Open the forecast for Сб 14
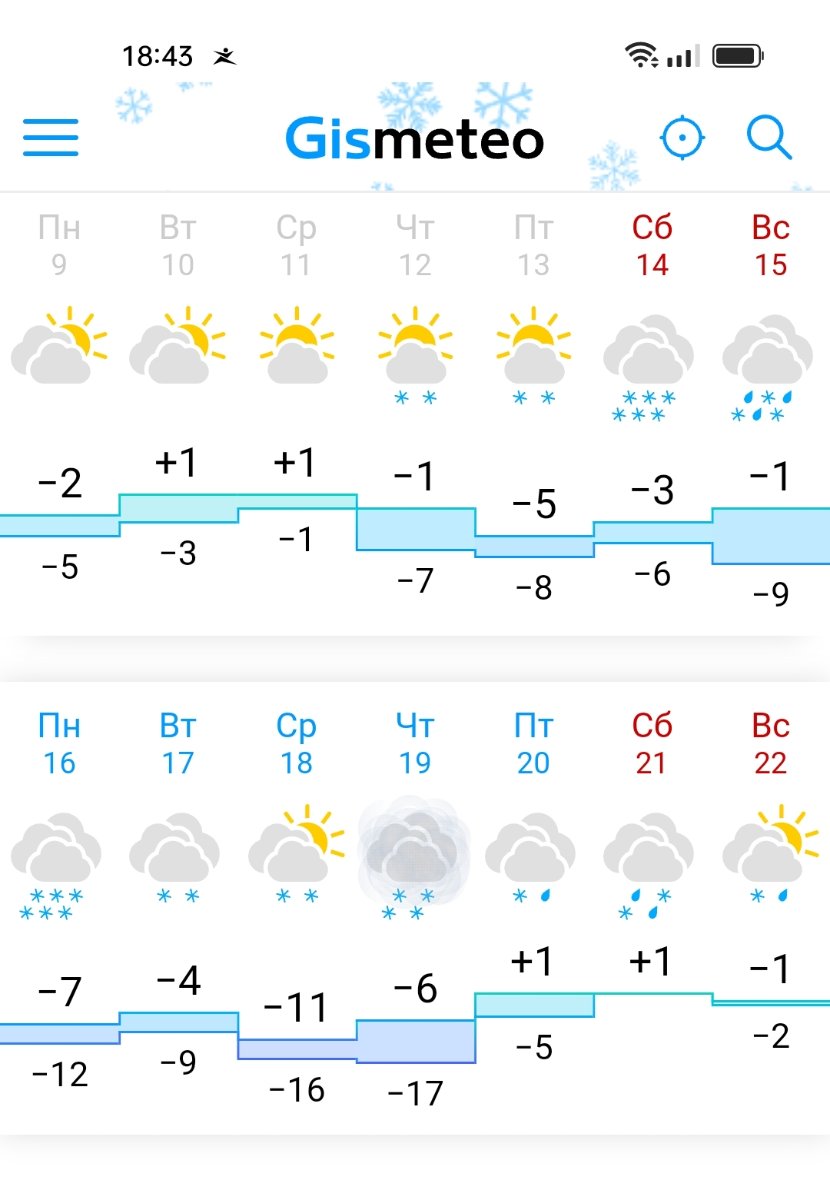Screen dimensions: 830x1200 (x=652, y=245)
